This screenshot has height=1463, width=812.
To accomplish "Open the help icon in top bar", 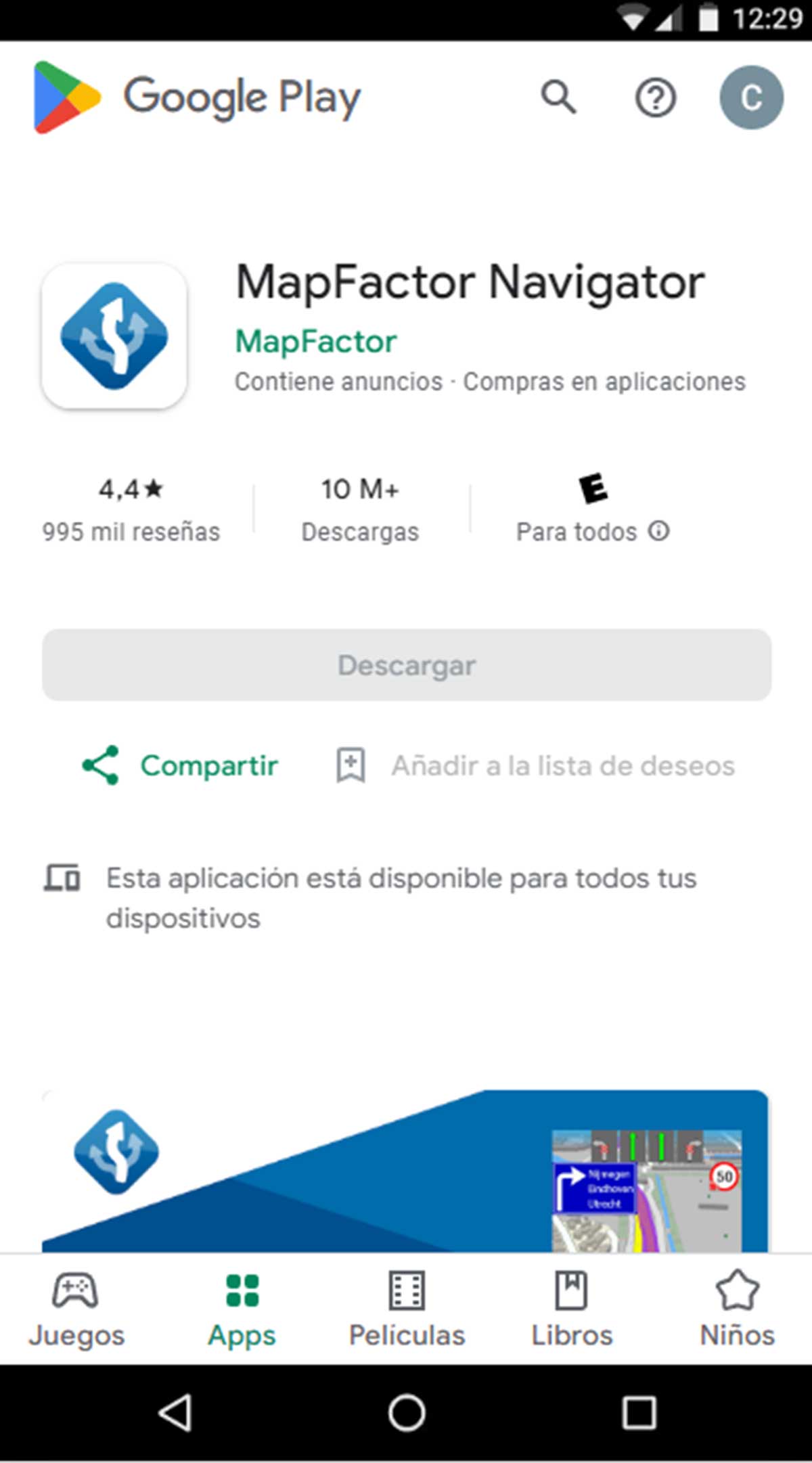I will pyautogui.click(x=654, y=97).
